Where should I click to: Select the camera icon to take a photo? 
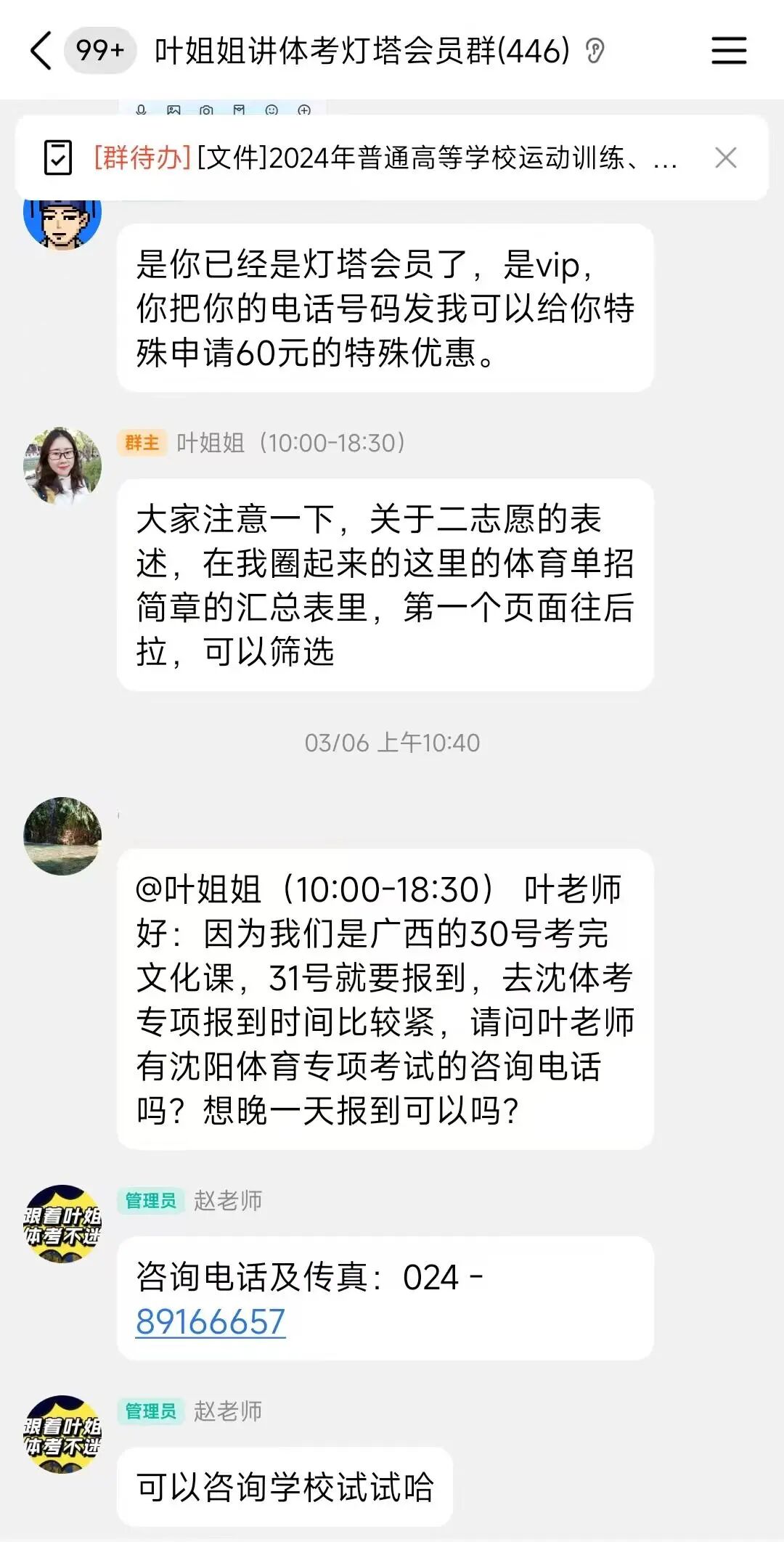208,111
